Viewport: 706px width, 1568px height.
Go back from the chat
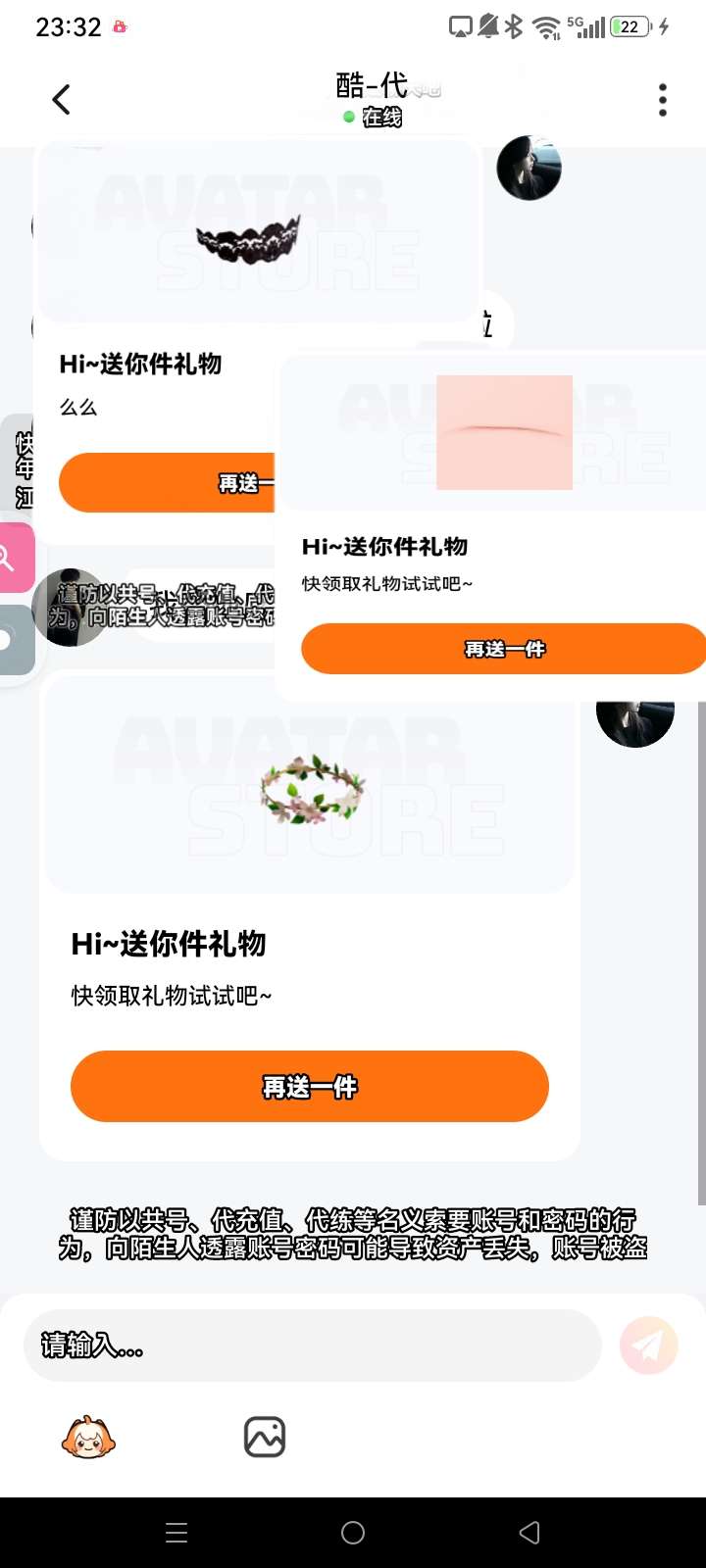tap(61, 99)
